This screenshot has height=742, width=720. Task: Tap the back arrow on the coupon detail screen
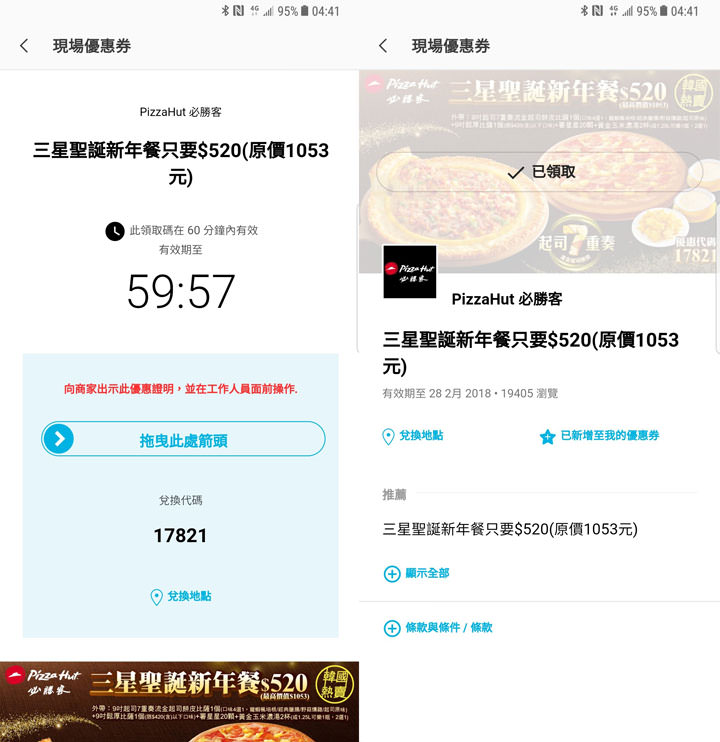pyautogui.click(x=381, y=45)
